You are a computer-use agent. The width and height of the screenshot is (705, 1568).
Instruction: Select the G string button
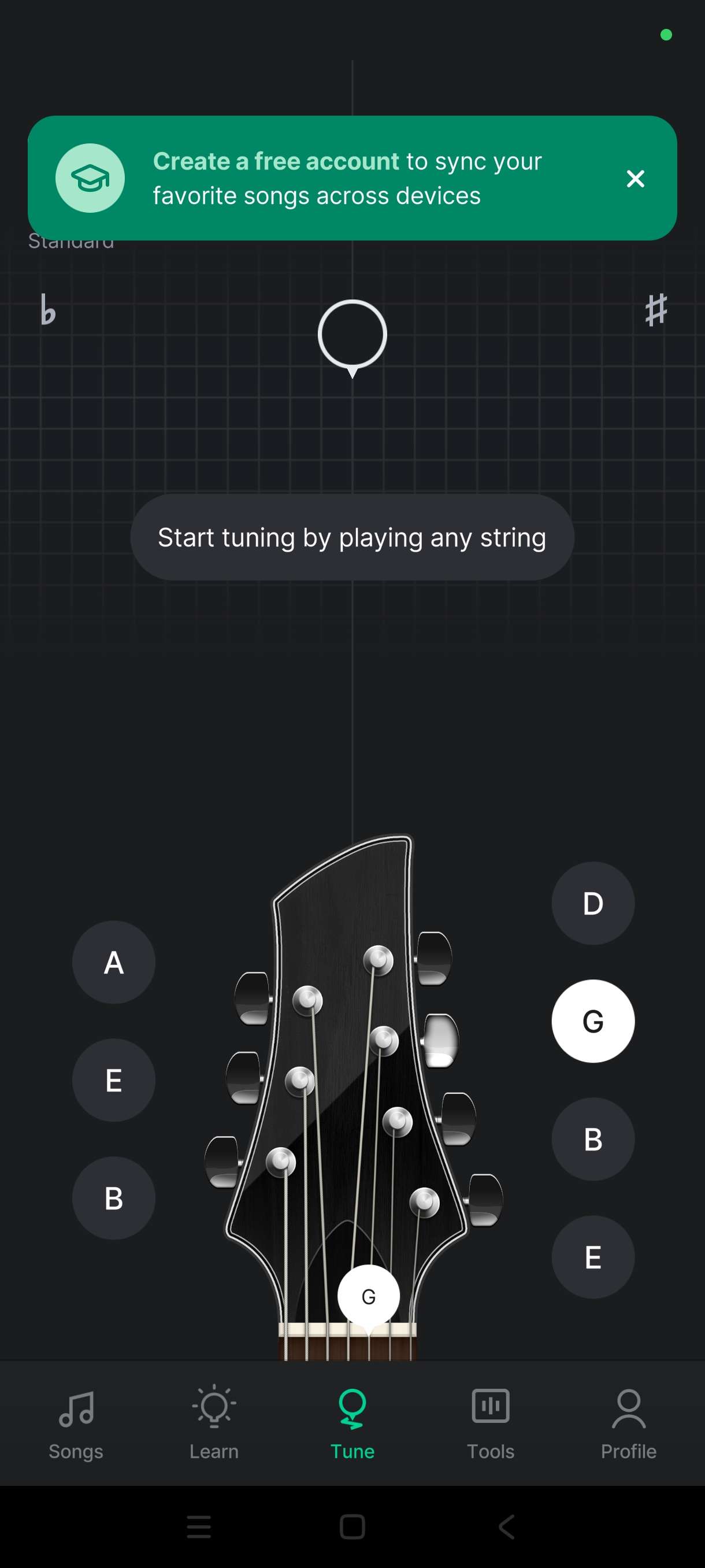(x=592, y=1021)
